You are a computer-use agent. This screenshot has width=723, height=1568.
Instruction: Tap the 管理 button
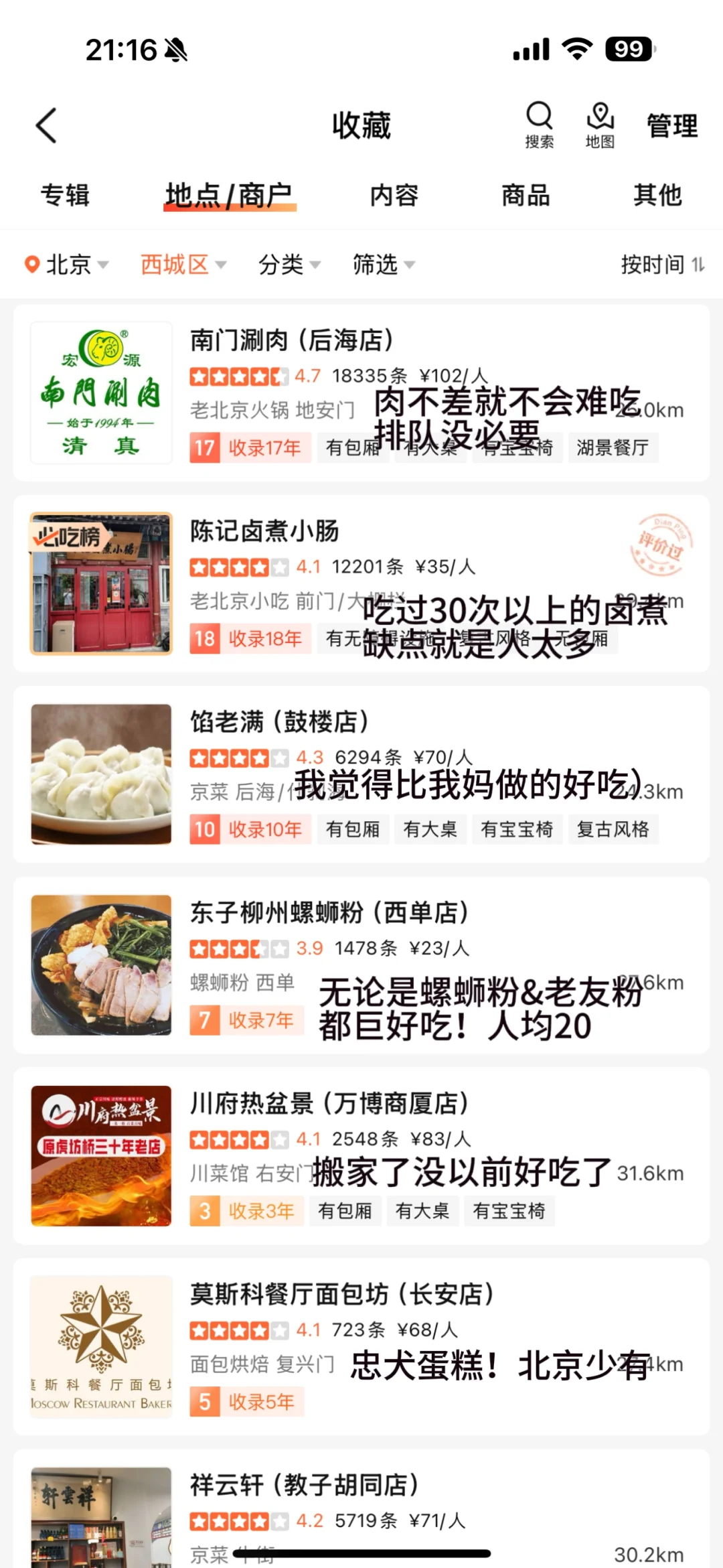(x=672, y=126)
